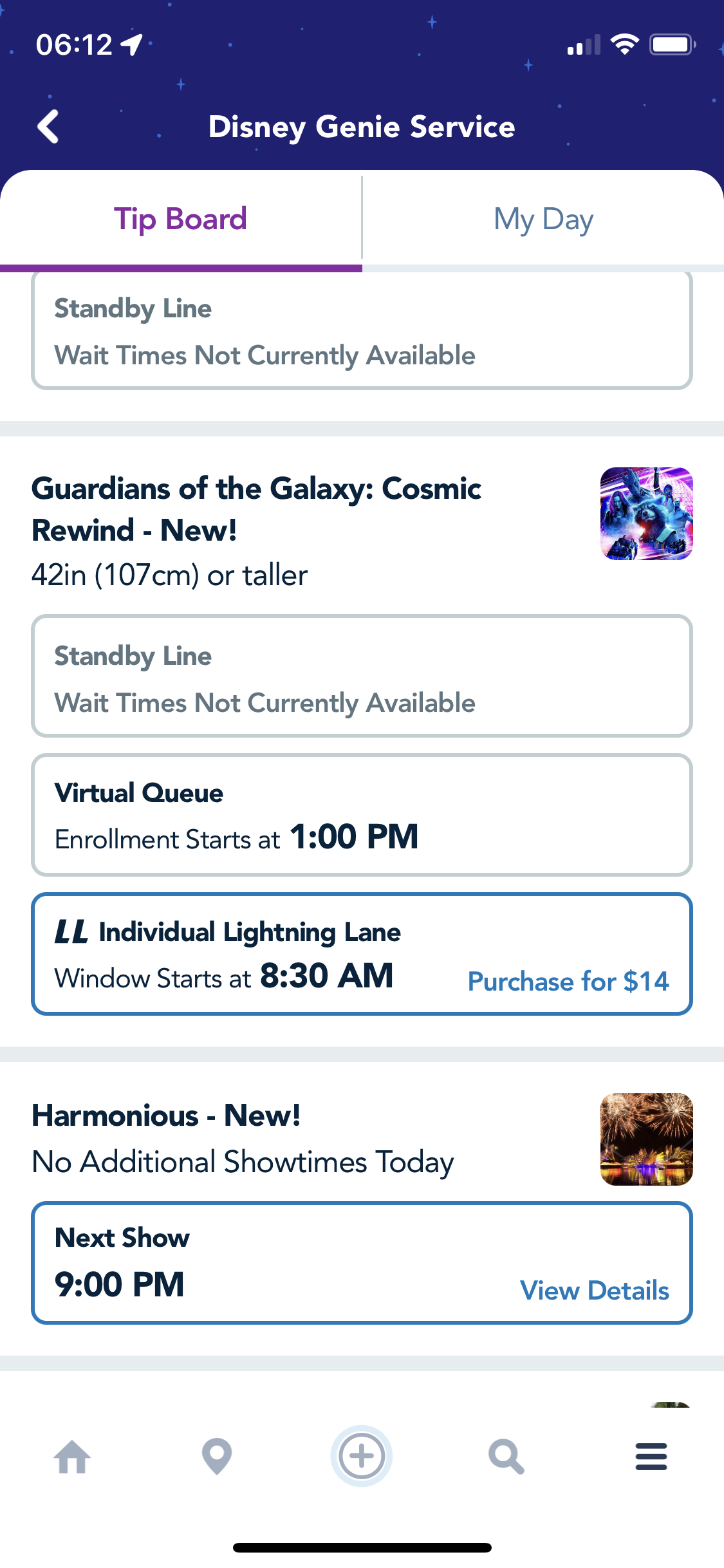Open Virtual Queue enrollment card
724x1568 pixels.
[362, 815]
